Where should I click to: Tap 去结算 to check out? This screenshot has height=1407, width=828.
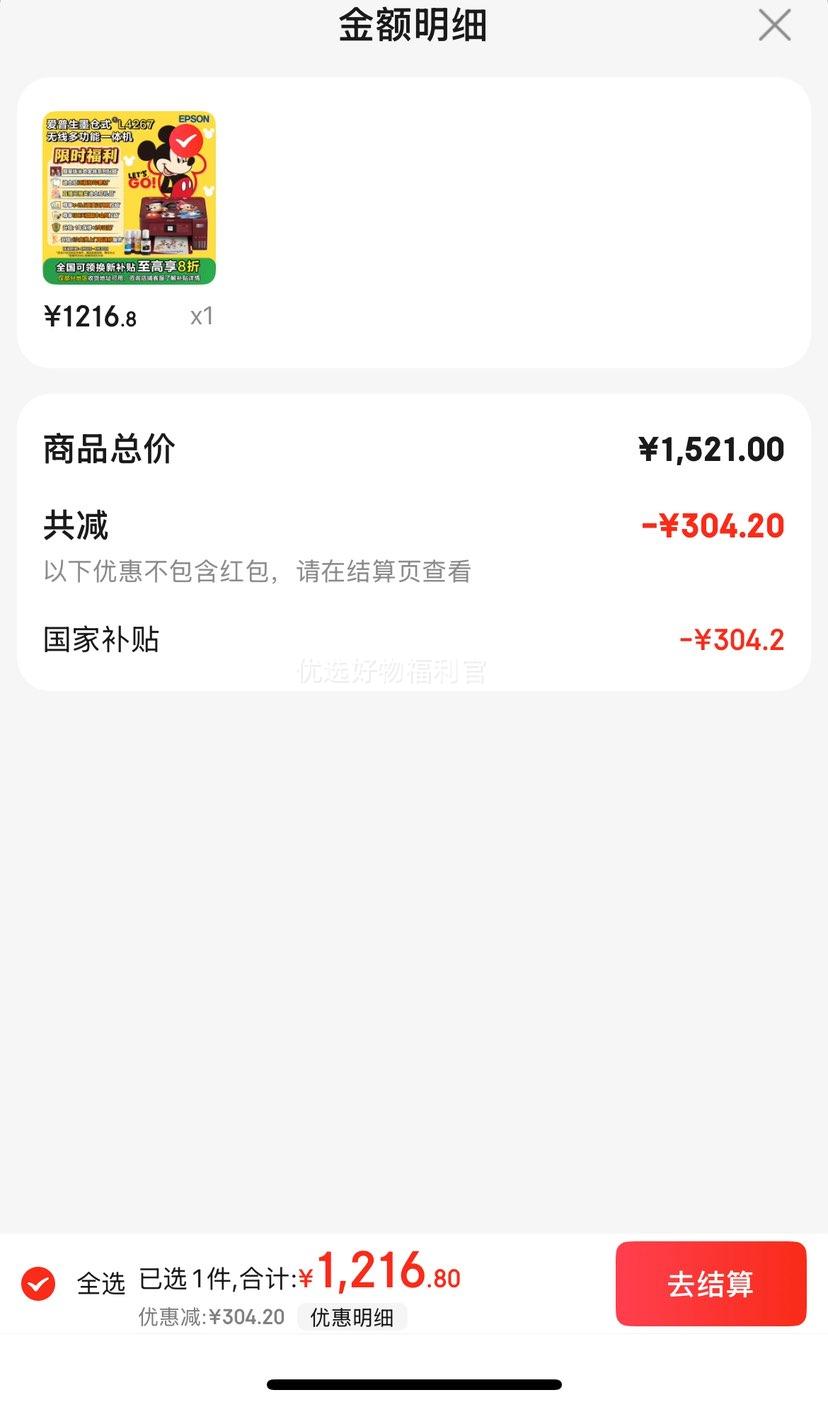(x=711, y=1284)
